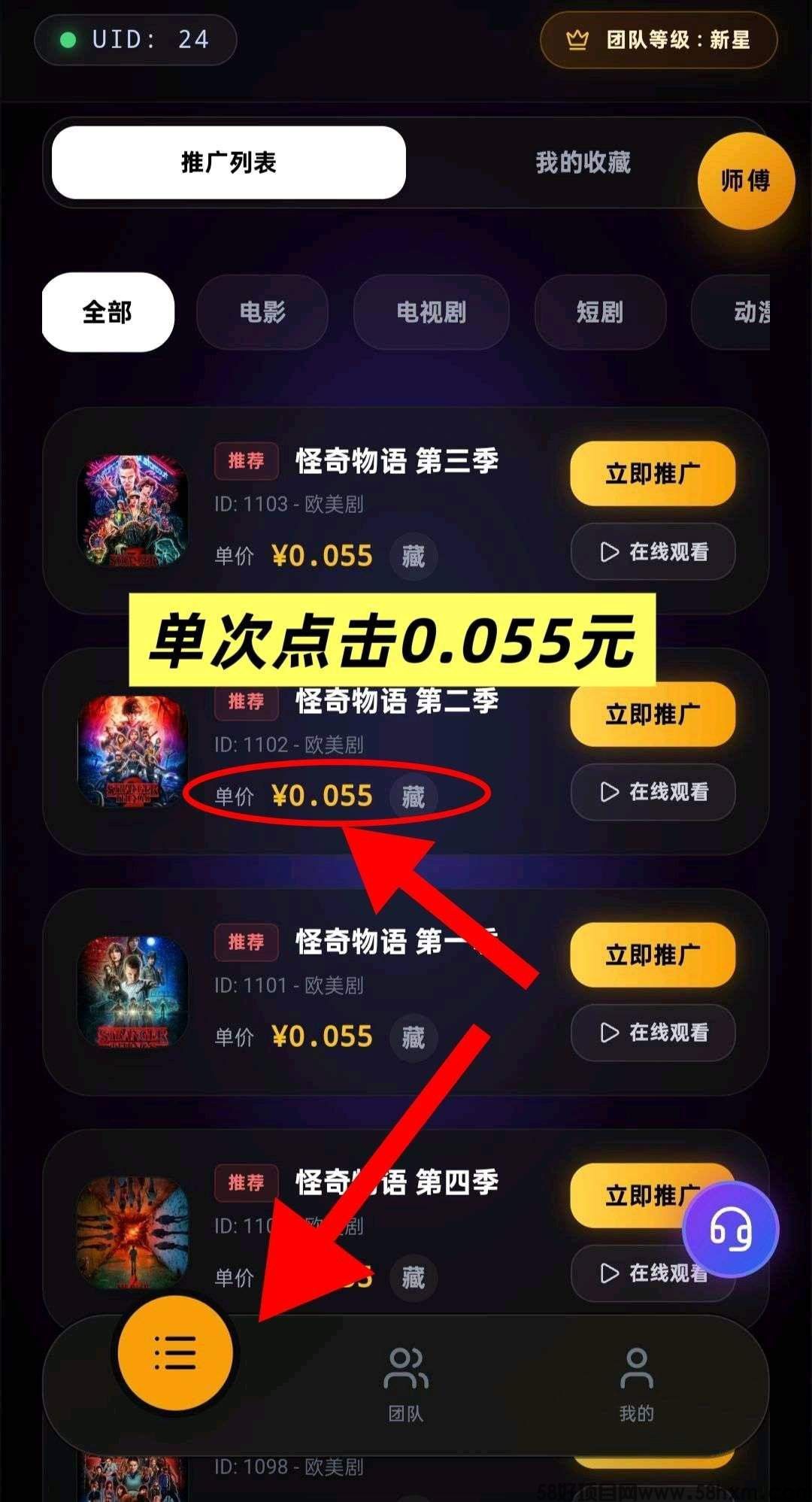The image size is (812, 1502).
Task: Promote 怪奇物语 第二季 now
Action: pos(652,715)
